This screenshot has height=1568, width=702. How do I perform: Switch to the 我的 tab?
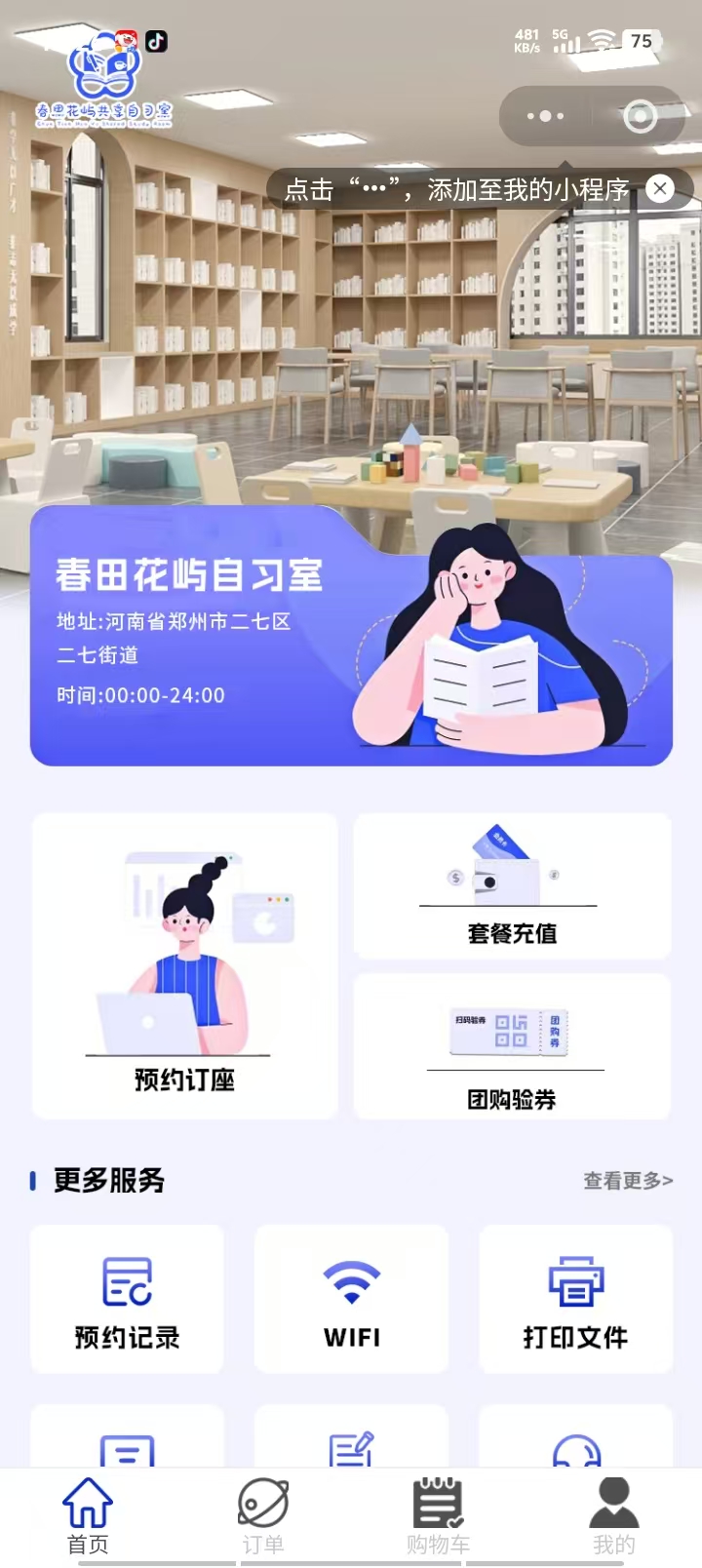coord(613,1515)
